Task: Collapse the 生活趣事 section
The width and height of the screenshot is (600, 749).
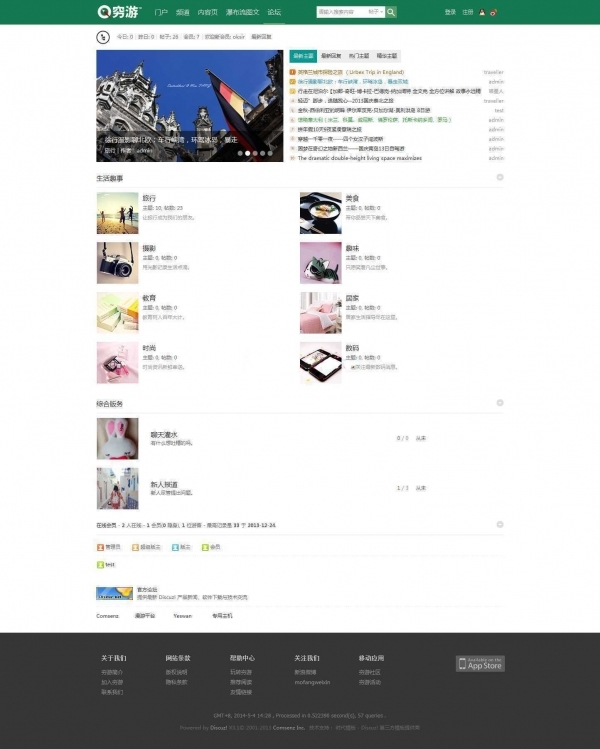Action: [x=500, y=177]
